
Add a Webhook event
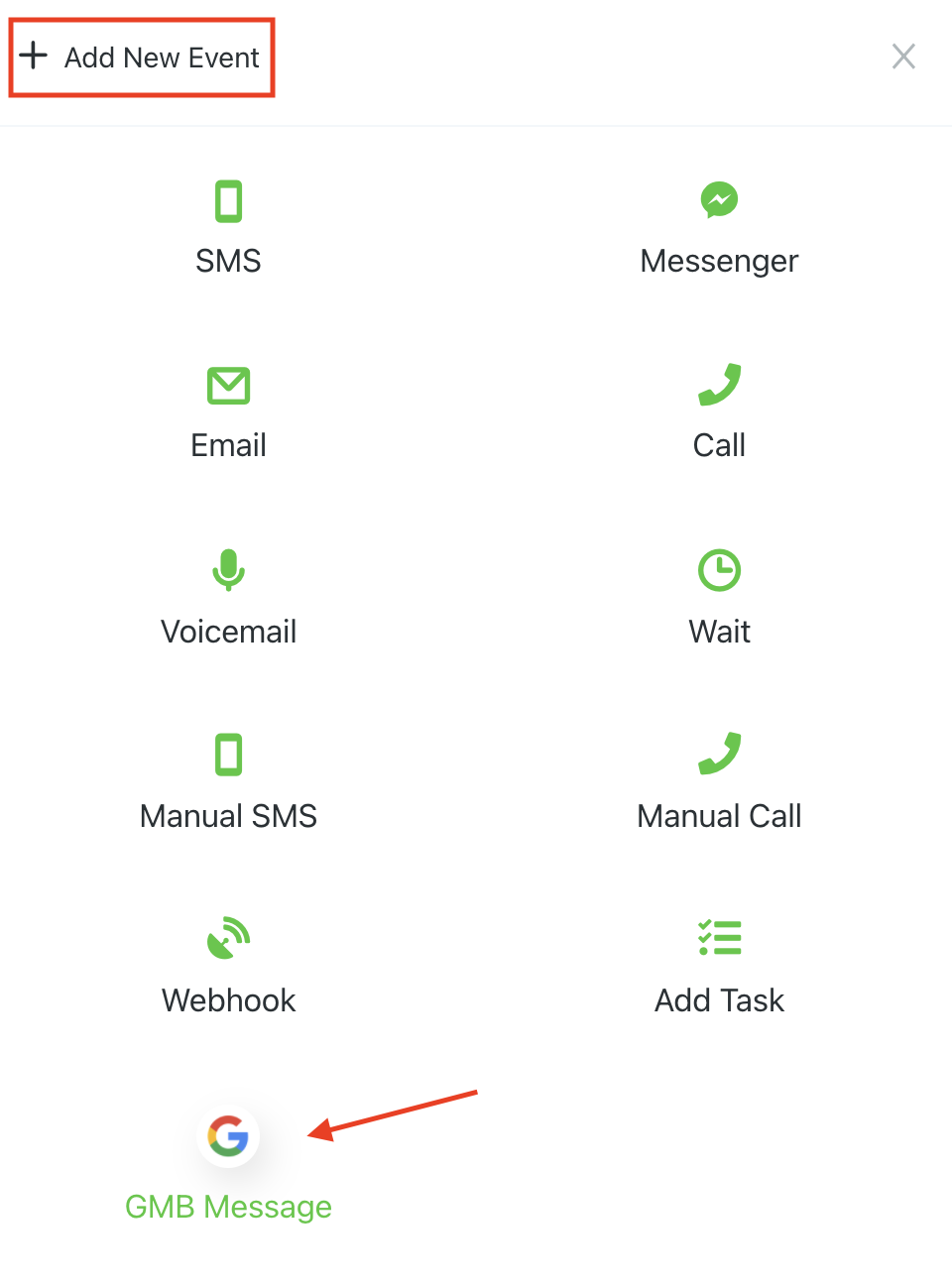228,967
